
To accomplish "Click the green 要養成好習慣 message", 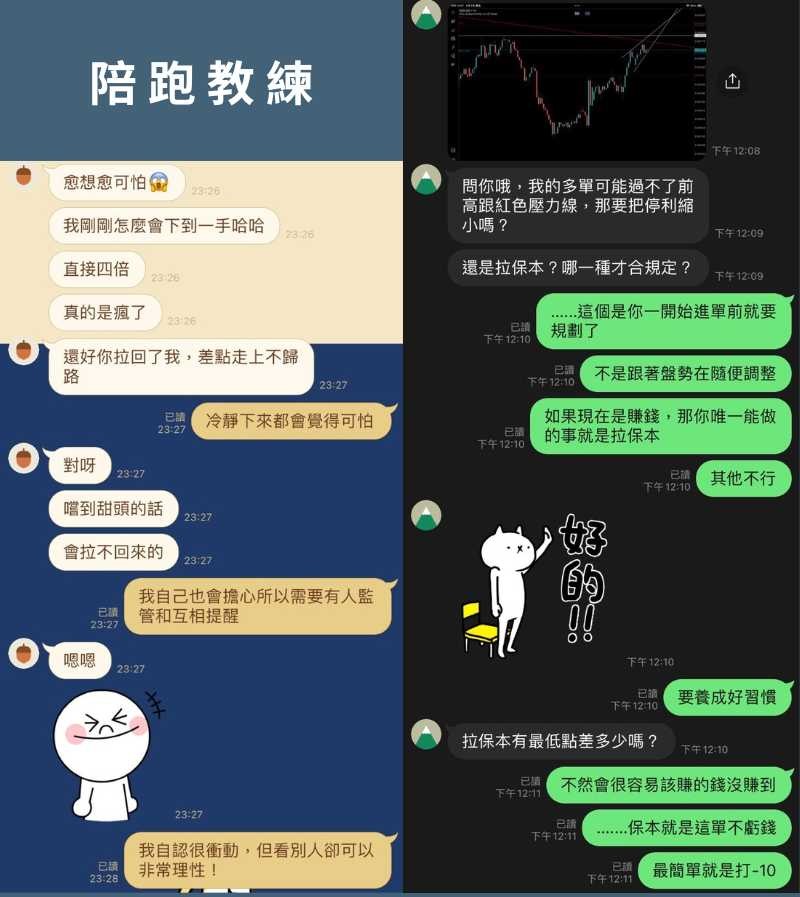I will point(727,697).
